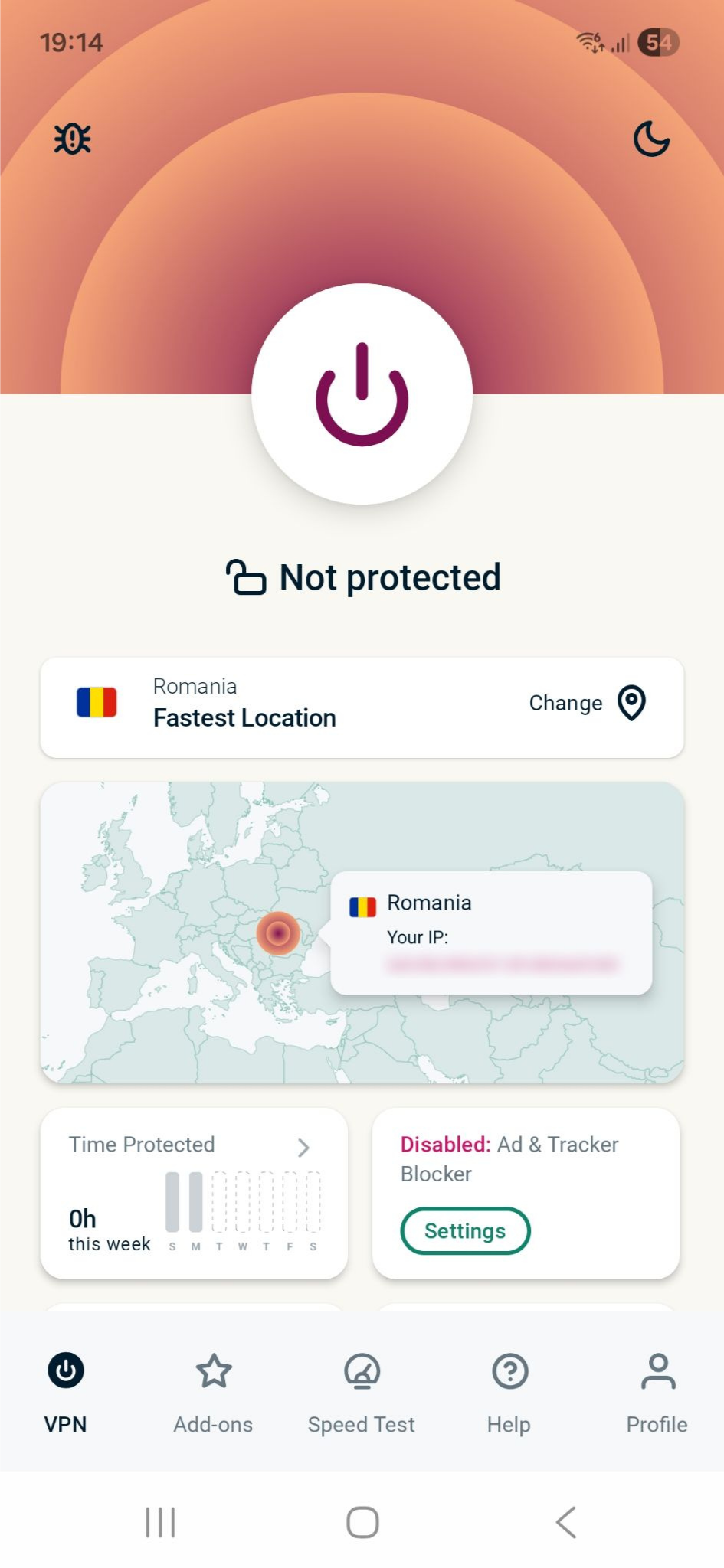The width and height of the screenshot is (724, 1568).
Task: Open recent apps from navigation bar
Action: click(x=160, y=1522)
